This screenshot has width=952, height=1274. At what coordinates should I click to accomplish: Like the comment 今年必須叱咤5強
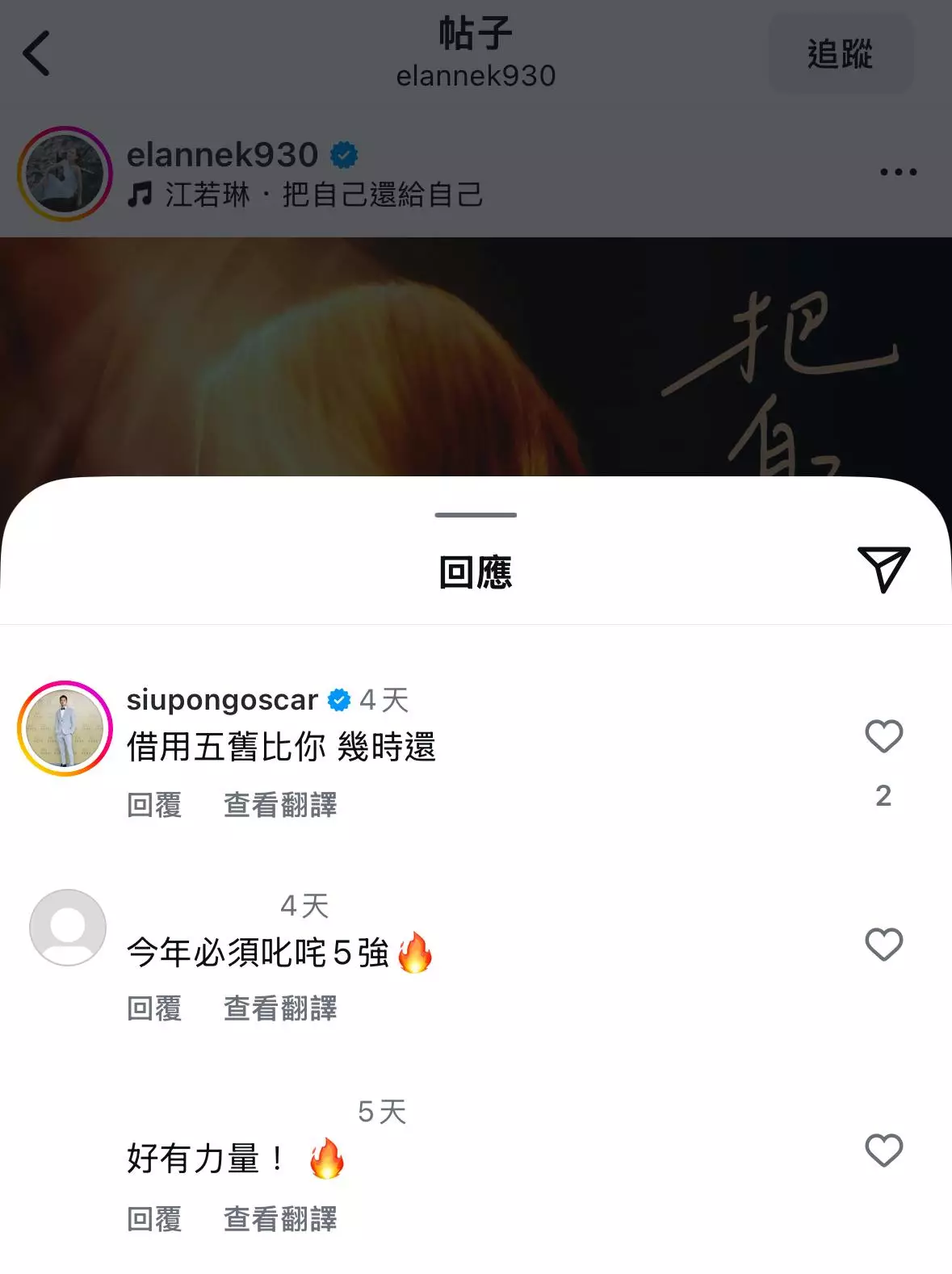tap(883, 945)
